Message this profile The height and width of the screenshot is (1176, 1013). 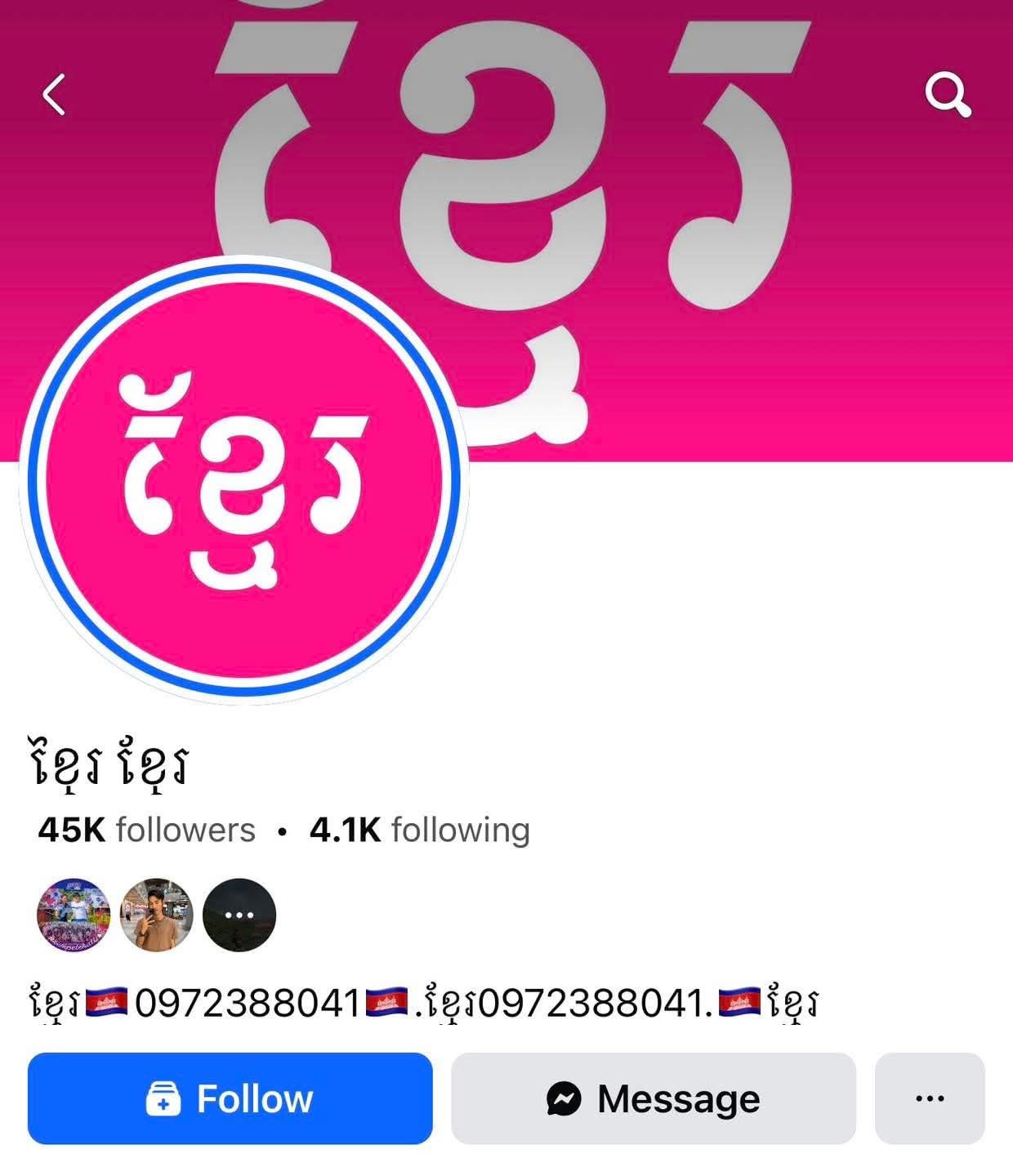tap(653, 1098)
